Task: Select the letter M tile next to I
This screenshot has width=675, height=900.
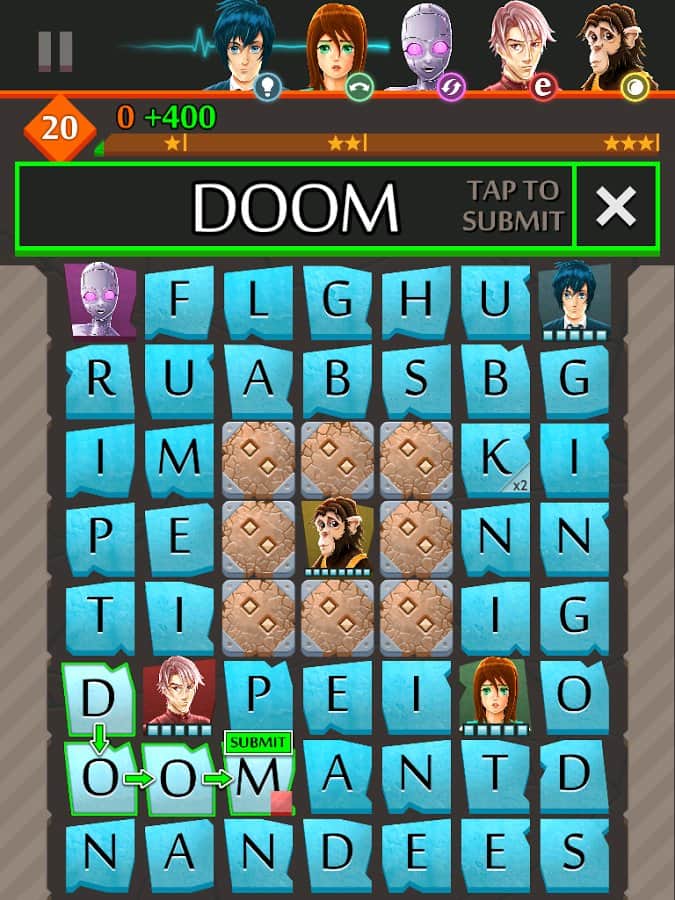Action: 180,459
